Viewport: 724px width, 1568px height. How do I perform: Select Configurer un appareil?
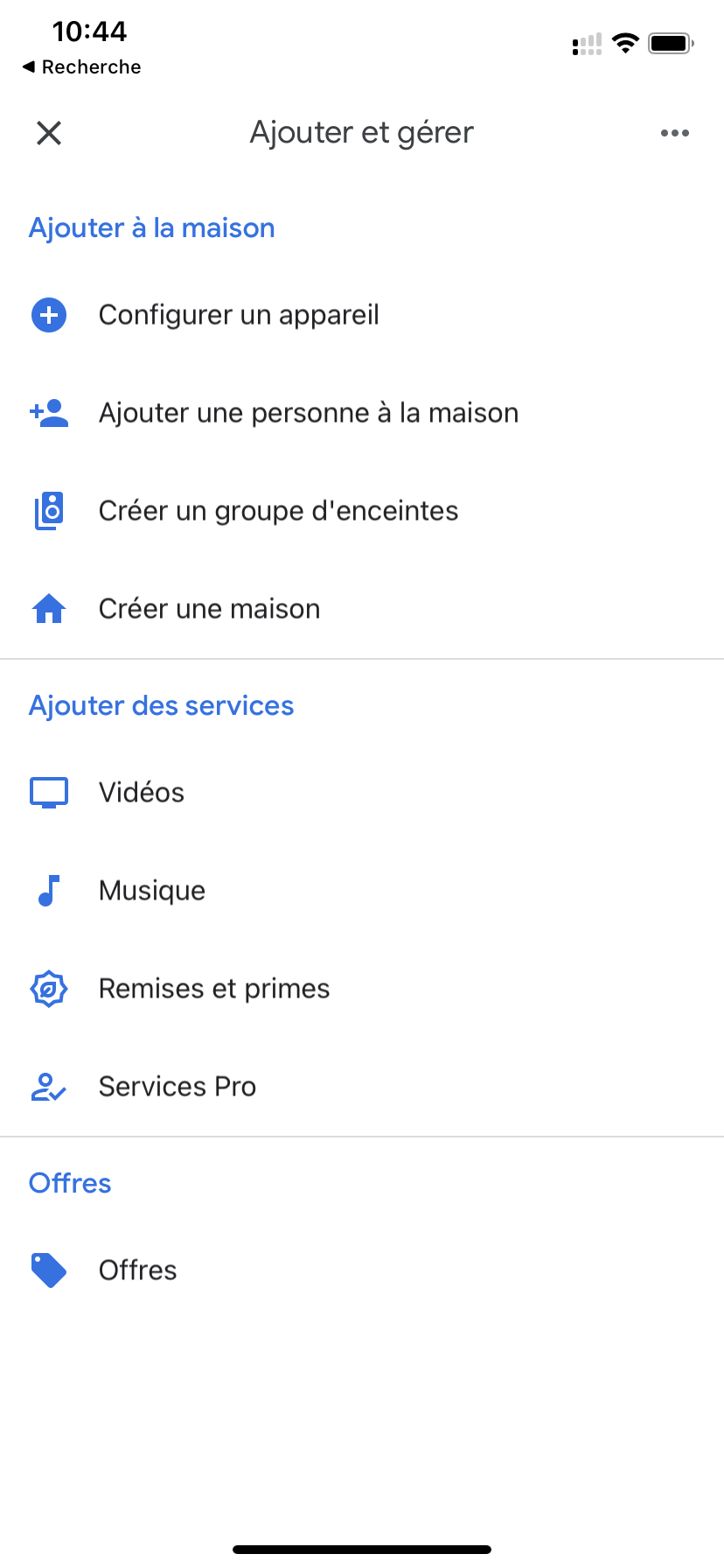pos(362,315)
